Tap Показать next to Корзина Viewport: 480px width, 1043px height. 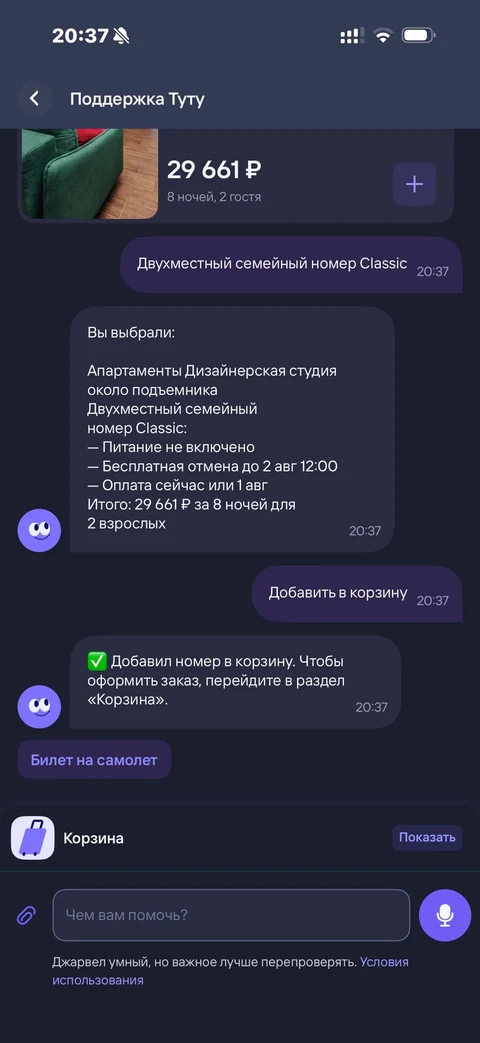pos(427,837)
